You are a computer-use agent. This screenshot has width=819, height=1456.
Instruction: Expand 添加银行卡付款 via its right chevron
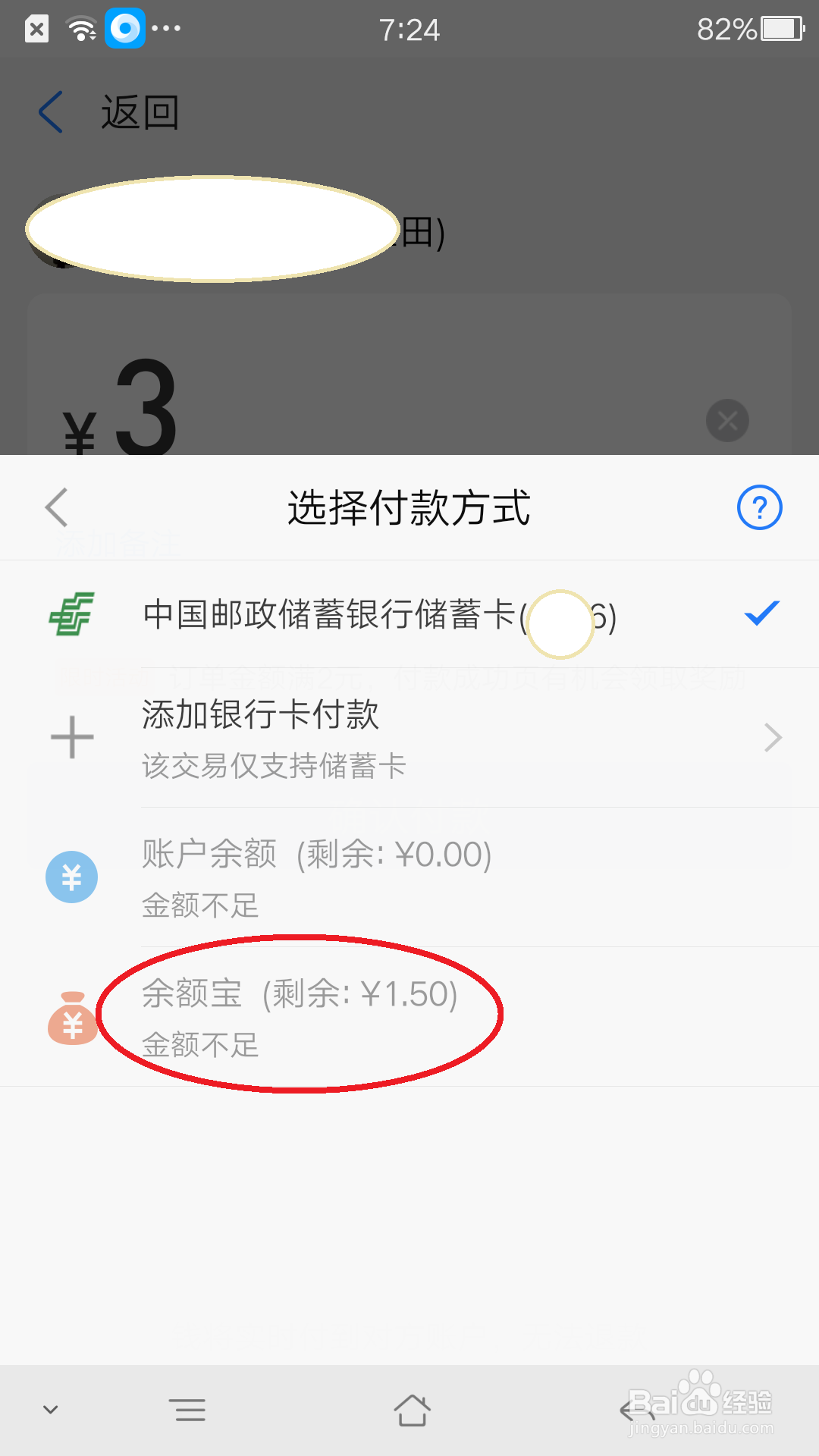point(772,736)
